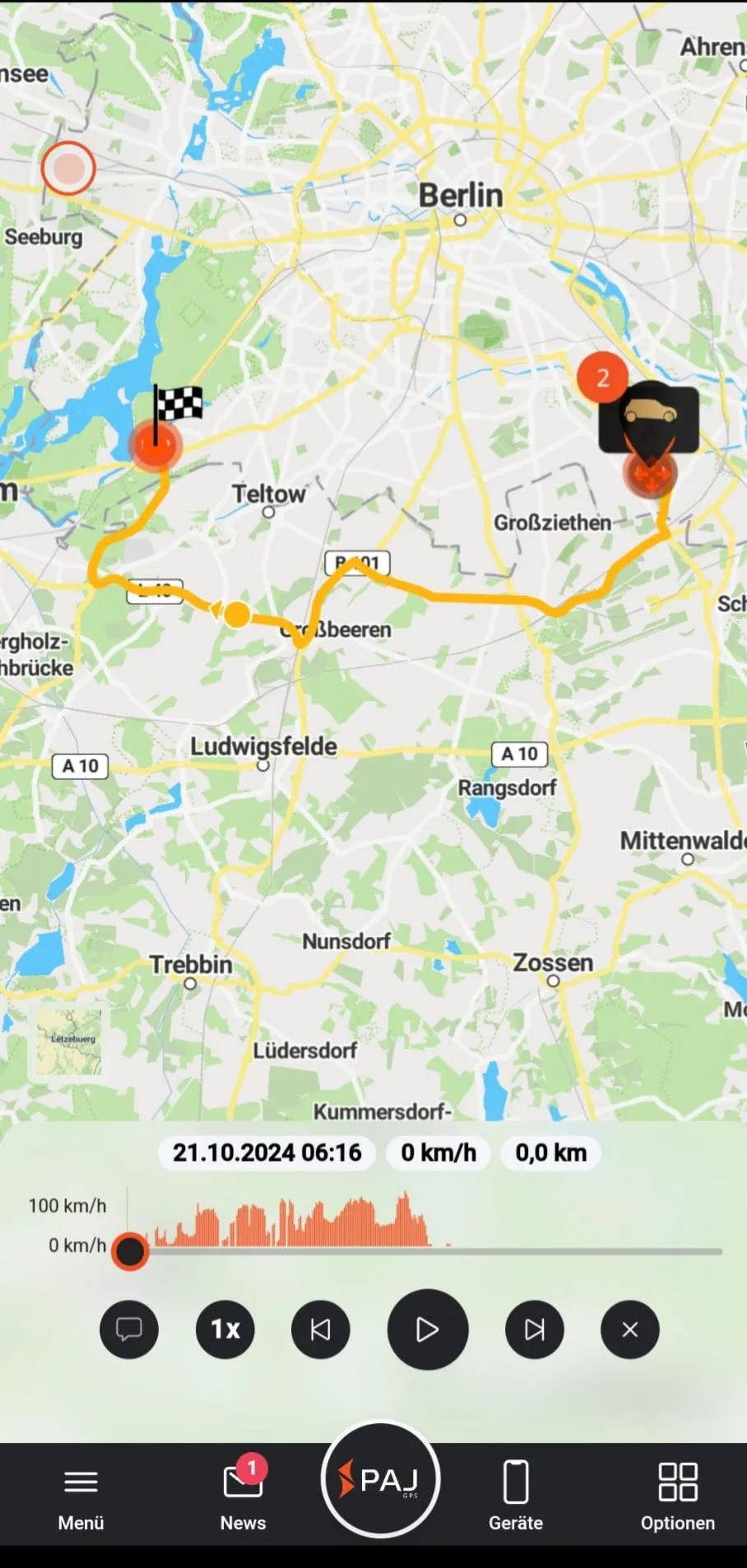Change the 1x playback speed

click(225, 1329)
